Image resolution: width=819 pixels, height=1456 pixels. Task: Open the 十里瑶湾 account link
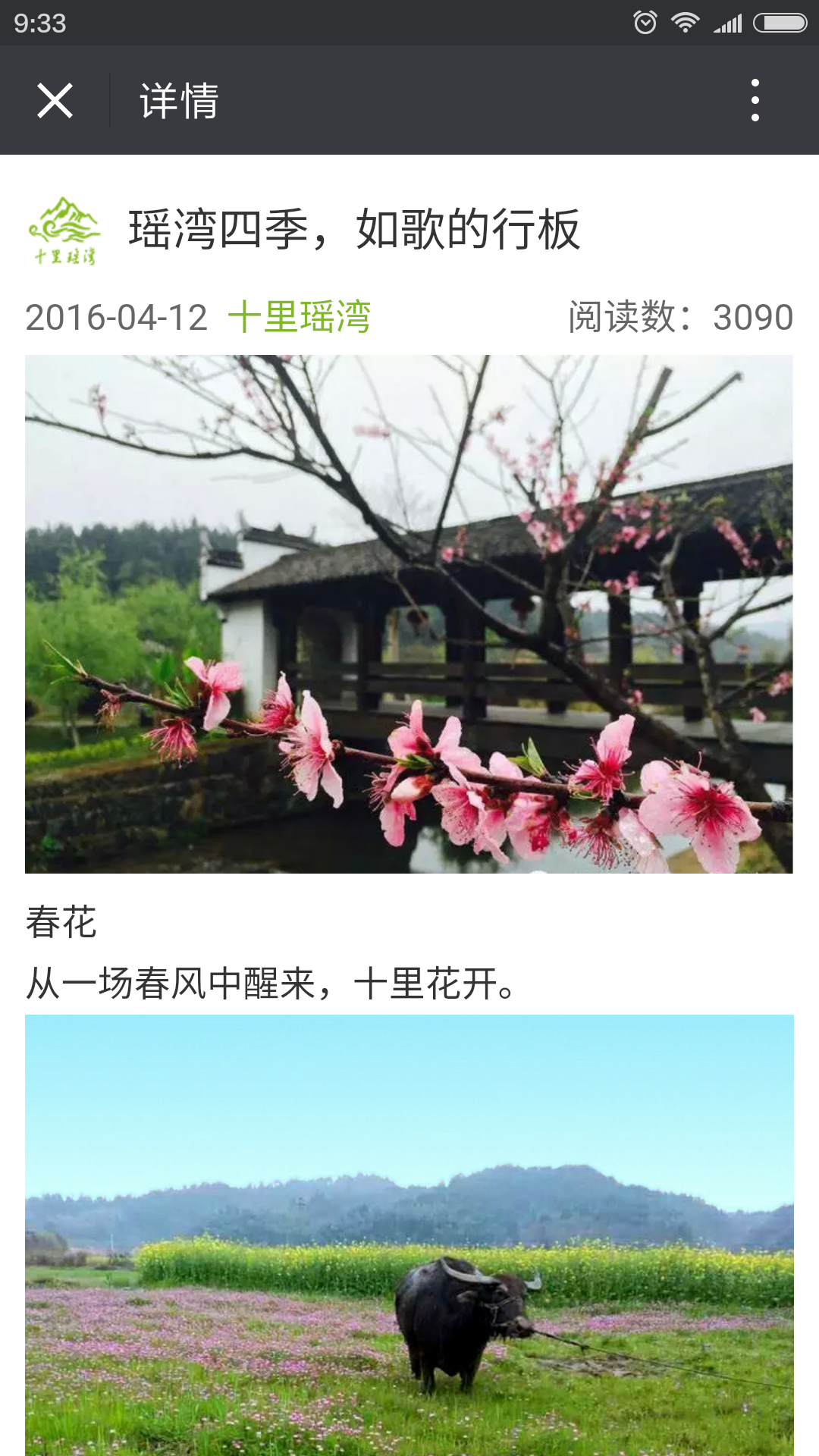(x=299, y=317)
